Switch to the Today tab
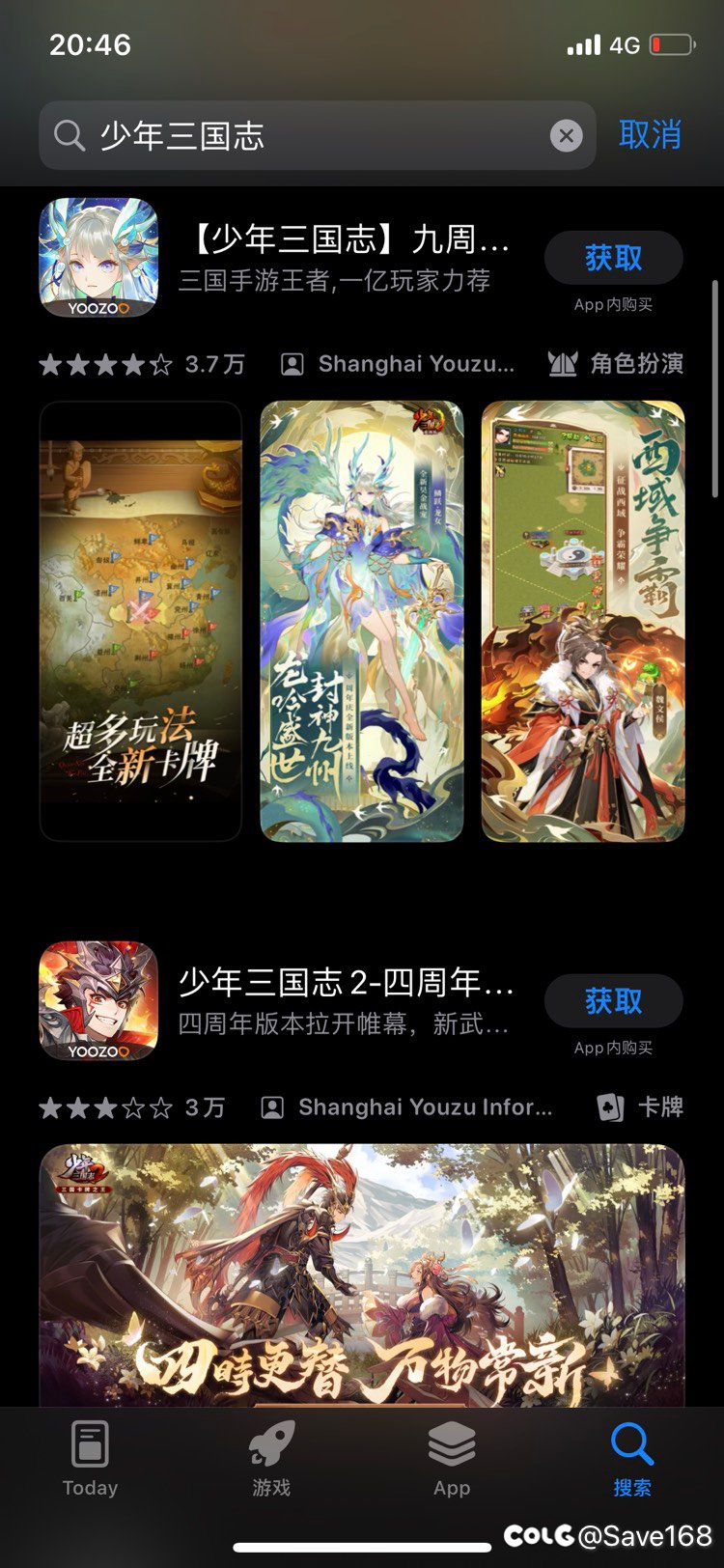Image resolution: width=724 pixels, height=1568 pixels. 90,1460
